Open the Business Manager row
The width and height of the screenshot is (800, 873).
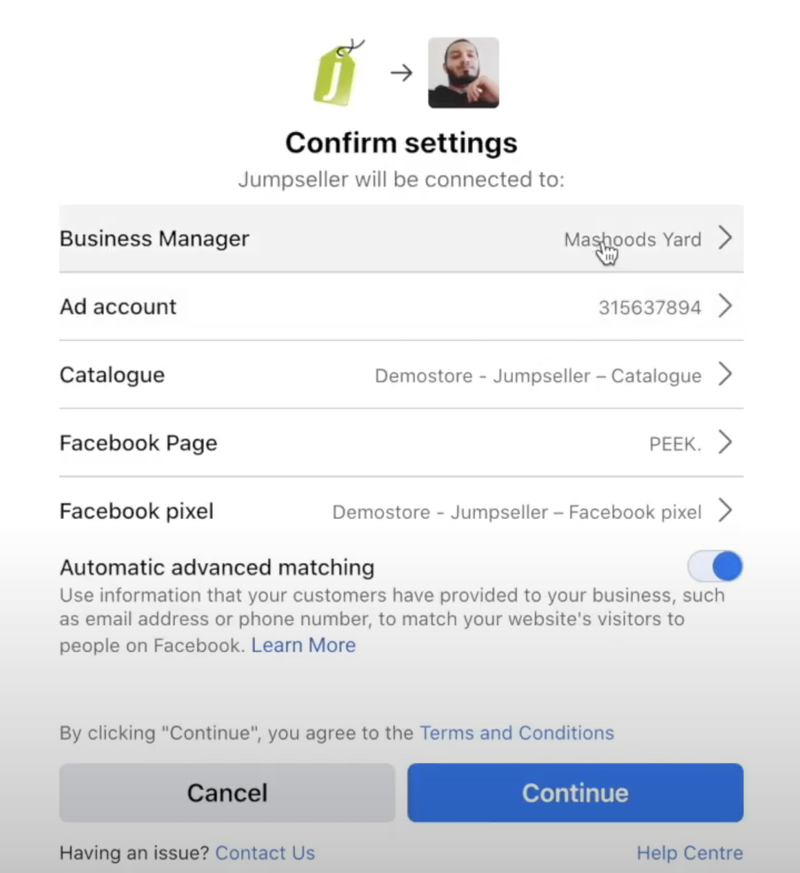(400, 239)
